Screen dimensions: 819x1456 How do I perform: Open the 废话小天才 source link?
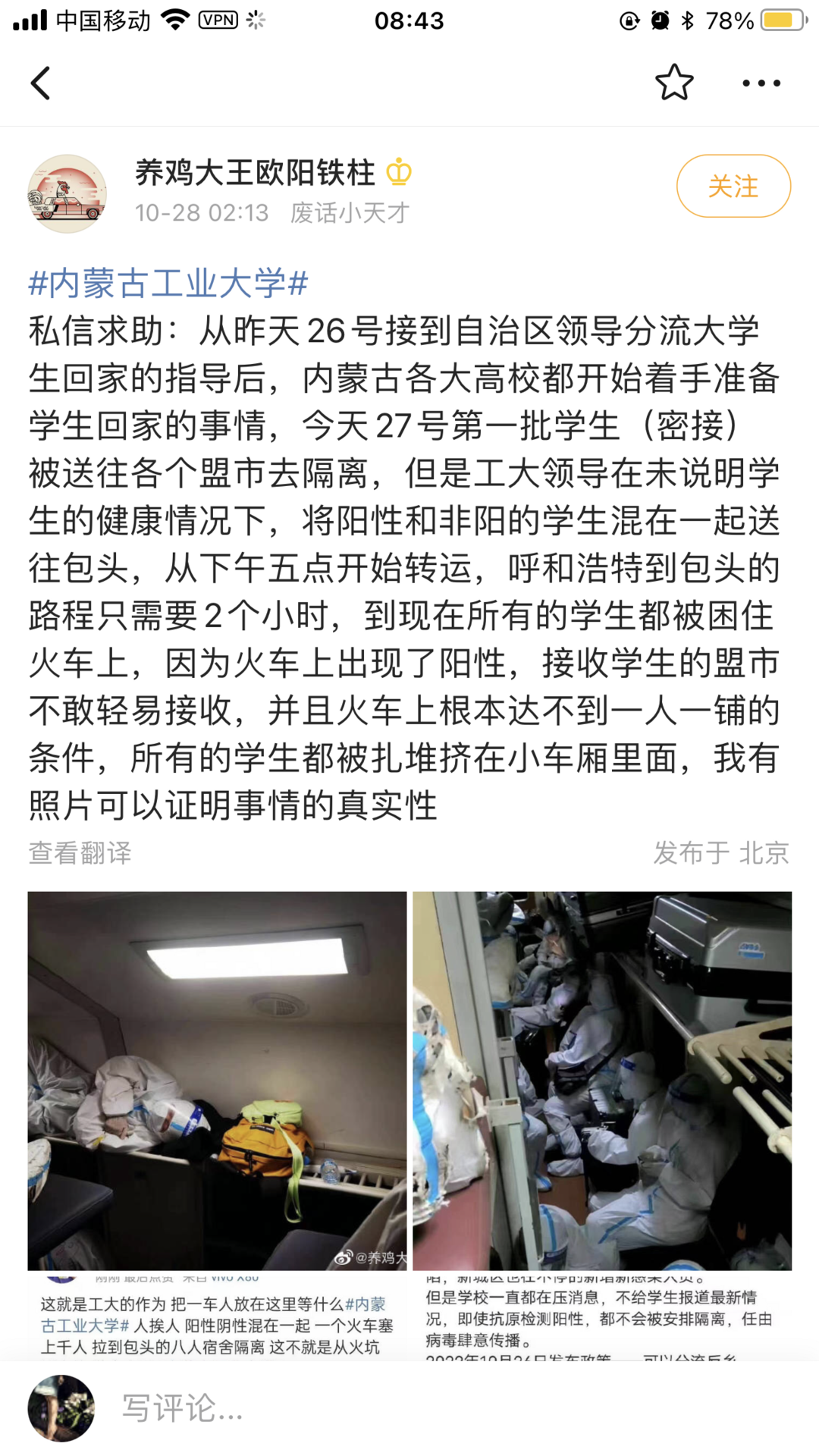coord(350,213)
